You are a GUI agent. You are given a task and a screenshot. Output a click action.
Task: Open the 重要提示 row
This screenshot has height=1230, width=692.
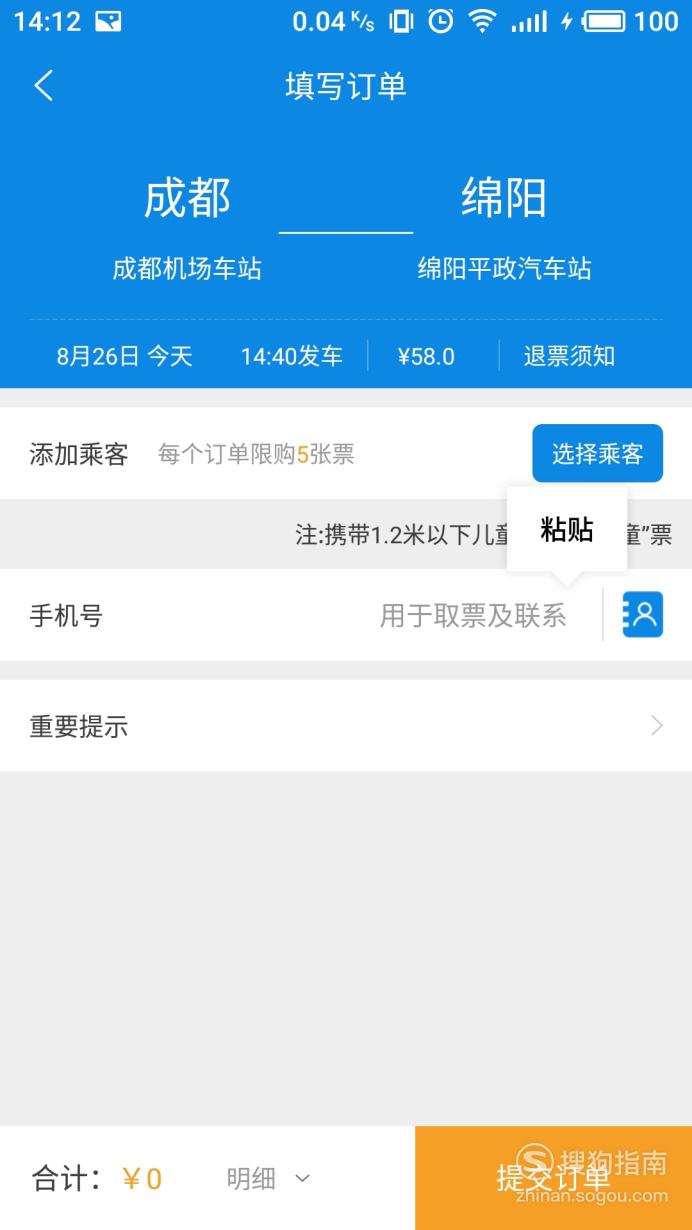click(x=346, y=726)
